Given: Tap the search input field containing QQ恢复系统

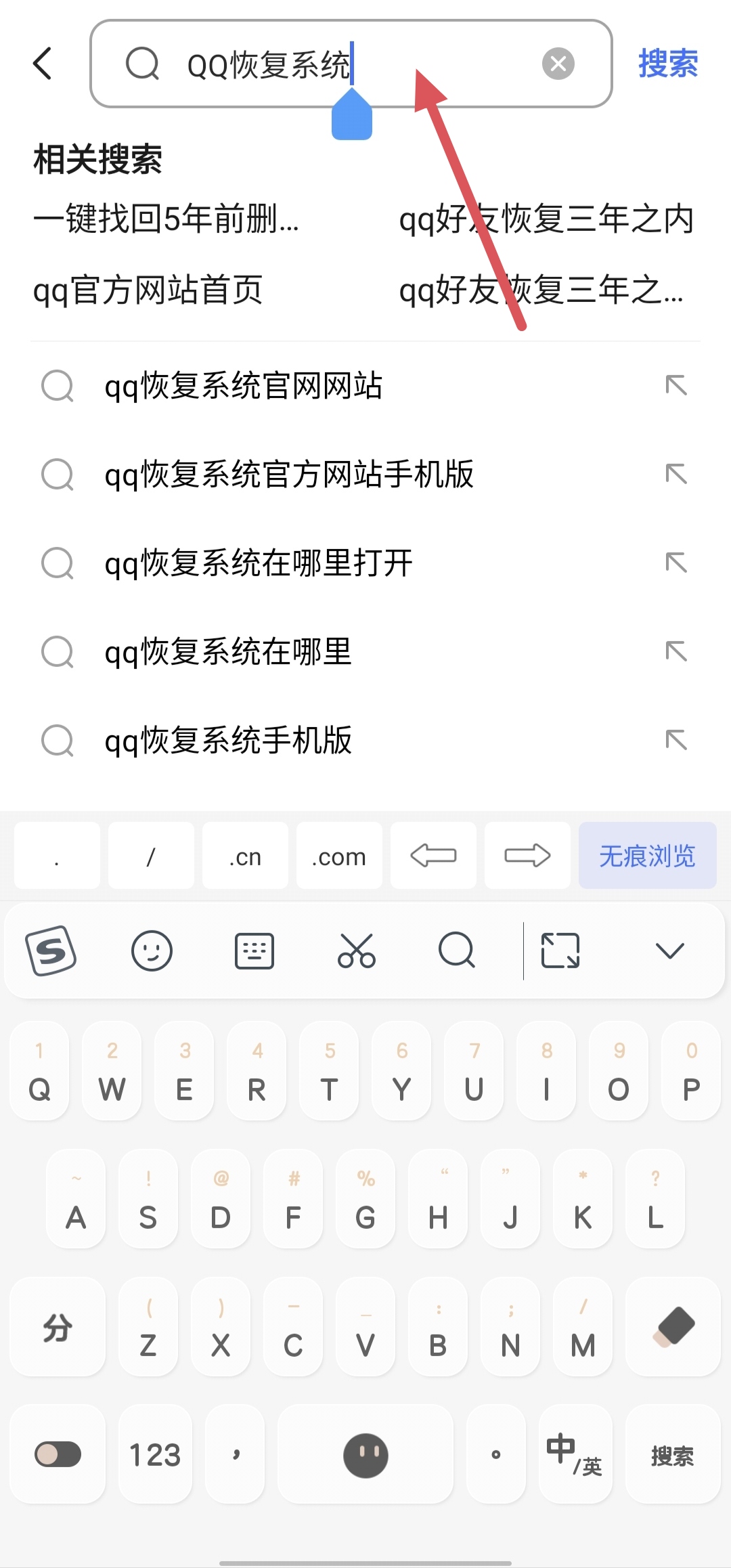Looking at the screenshot, I should (x=305, y=64).
